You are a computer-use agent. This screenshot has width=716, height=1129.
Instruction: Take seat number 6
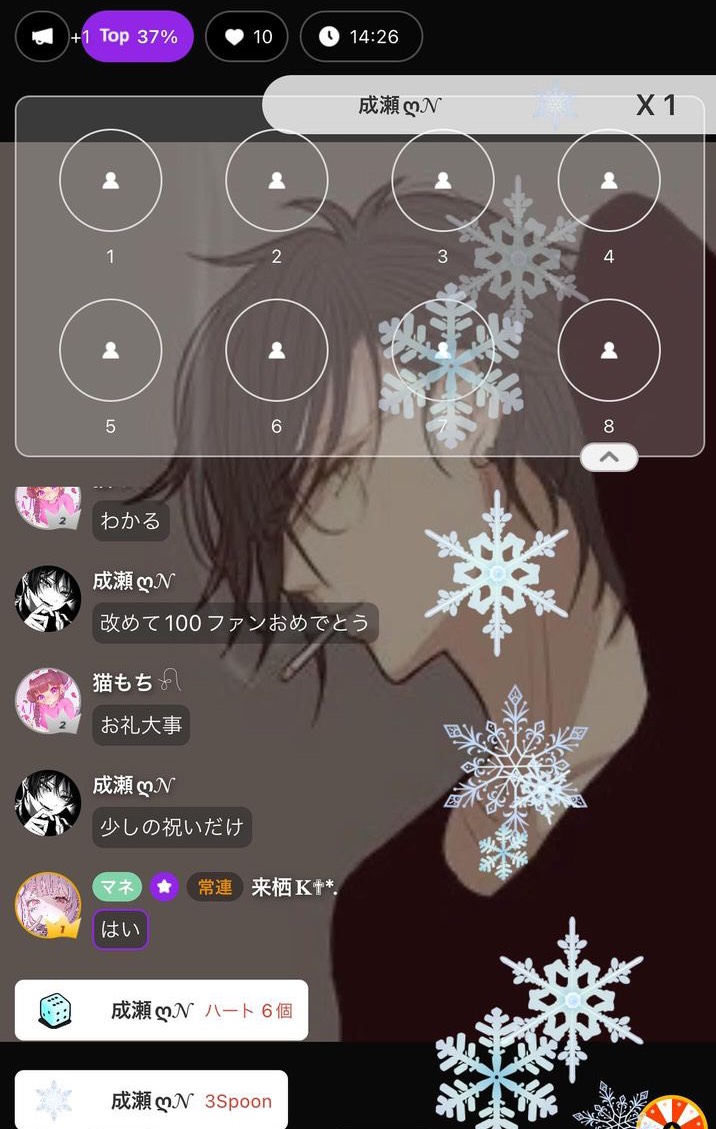276,350
